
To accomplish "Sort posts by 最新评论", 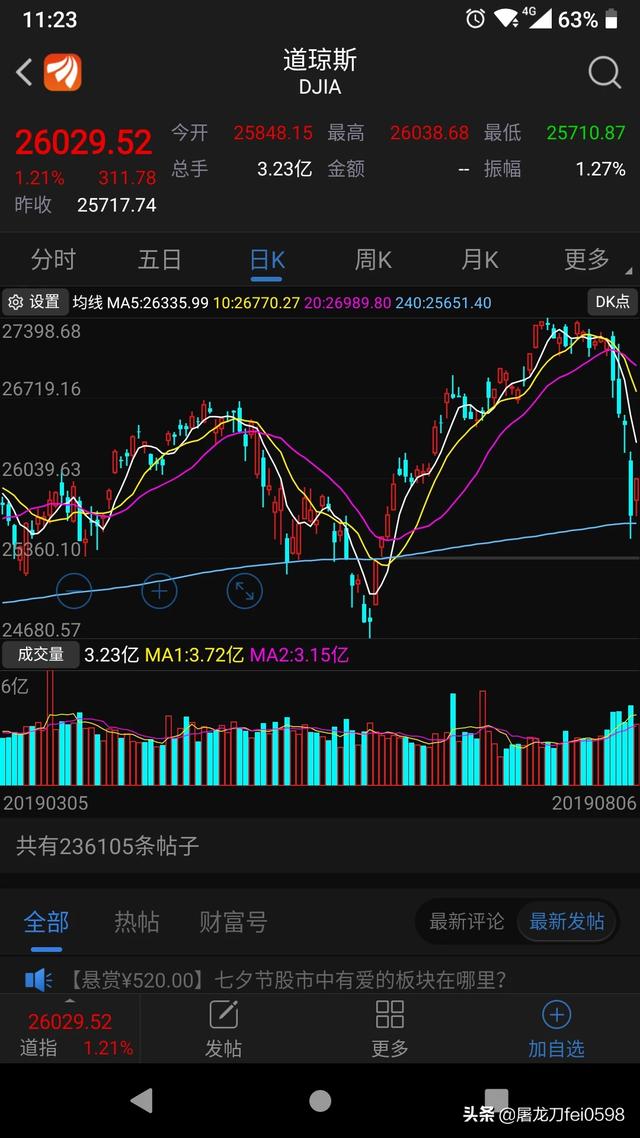I will pyautogui.click(x=467, y=921).
